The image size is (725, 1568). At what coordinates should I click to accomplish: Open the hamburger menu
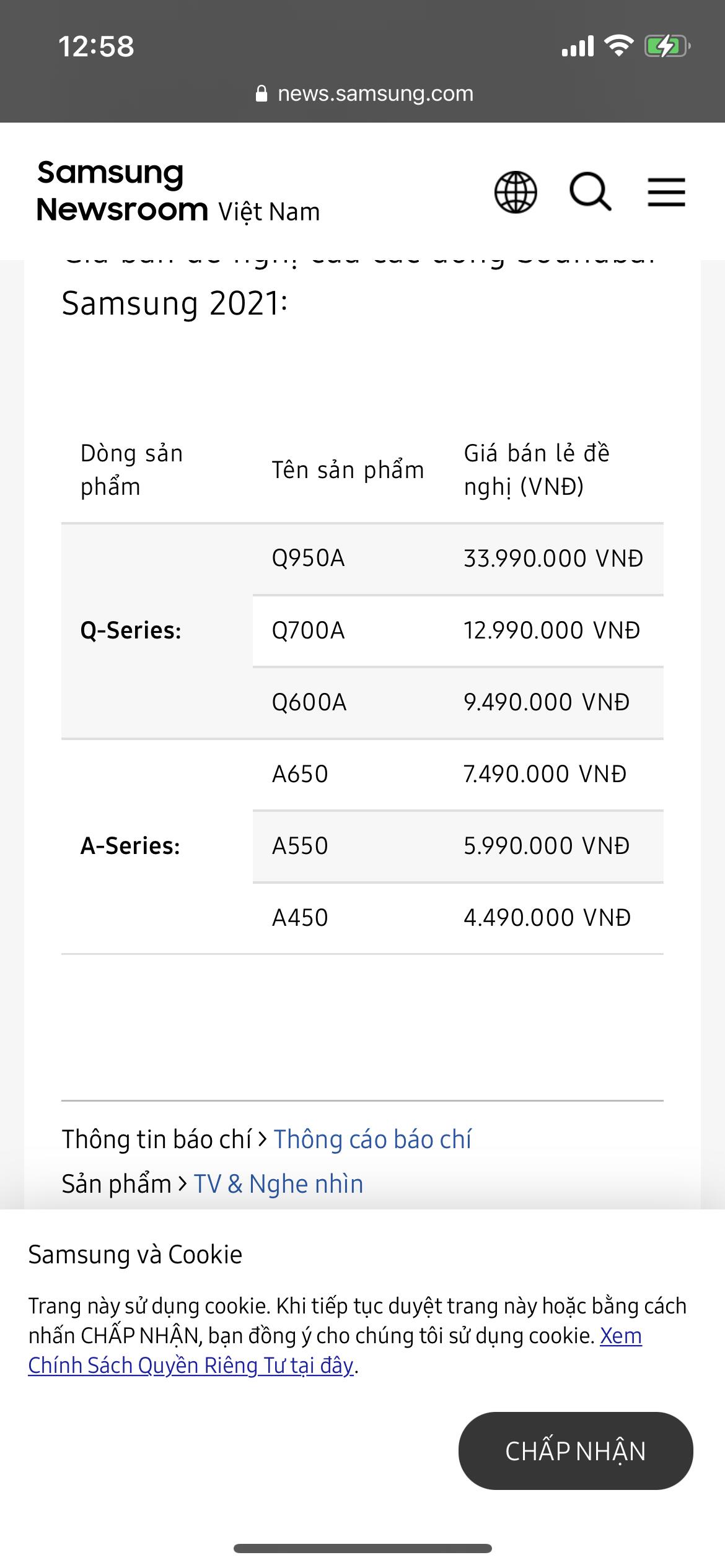point(666,192)
